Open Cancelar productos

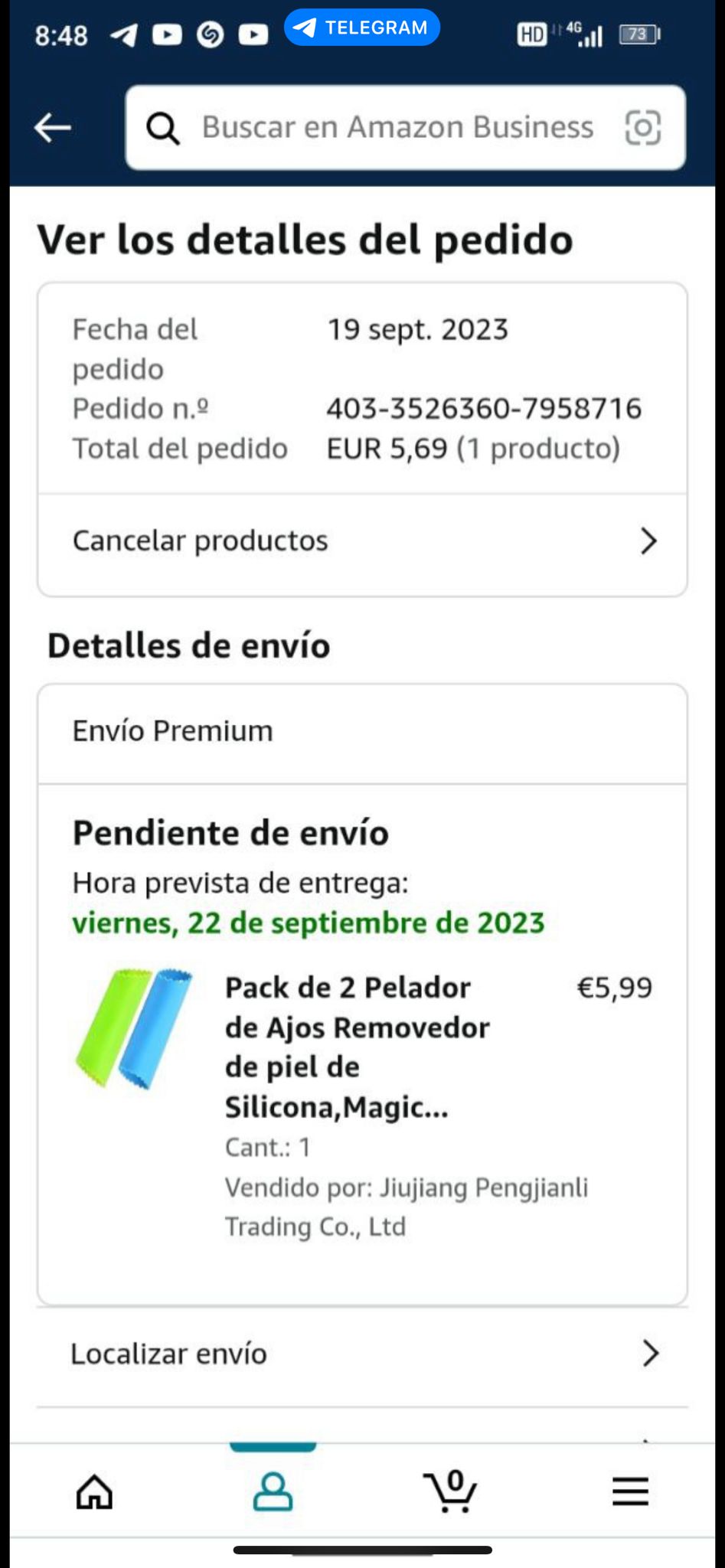click(x=362, y=541)
